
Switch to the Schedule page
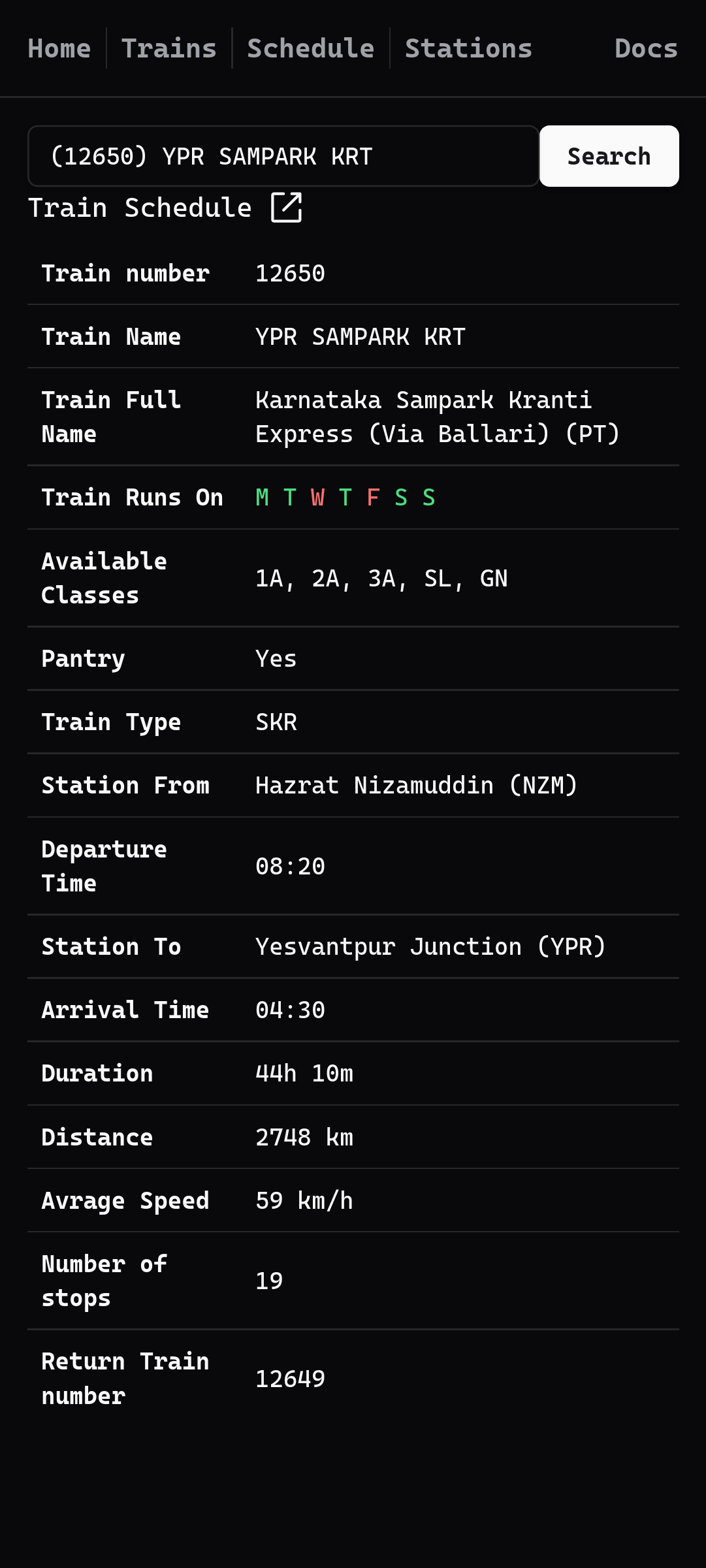tap(311, 48)
